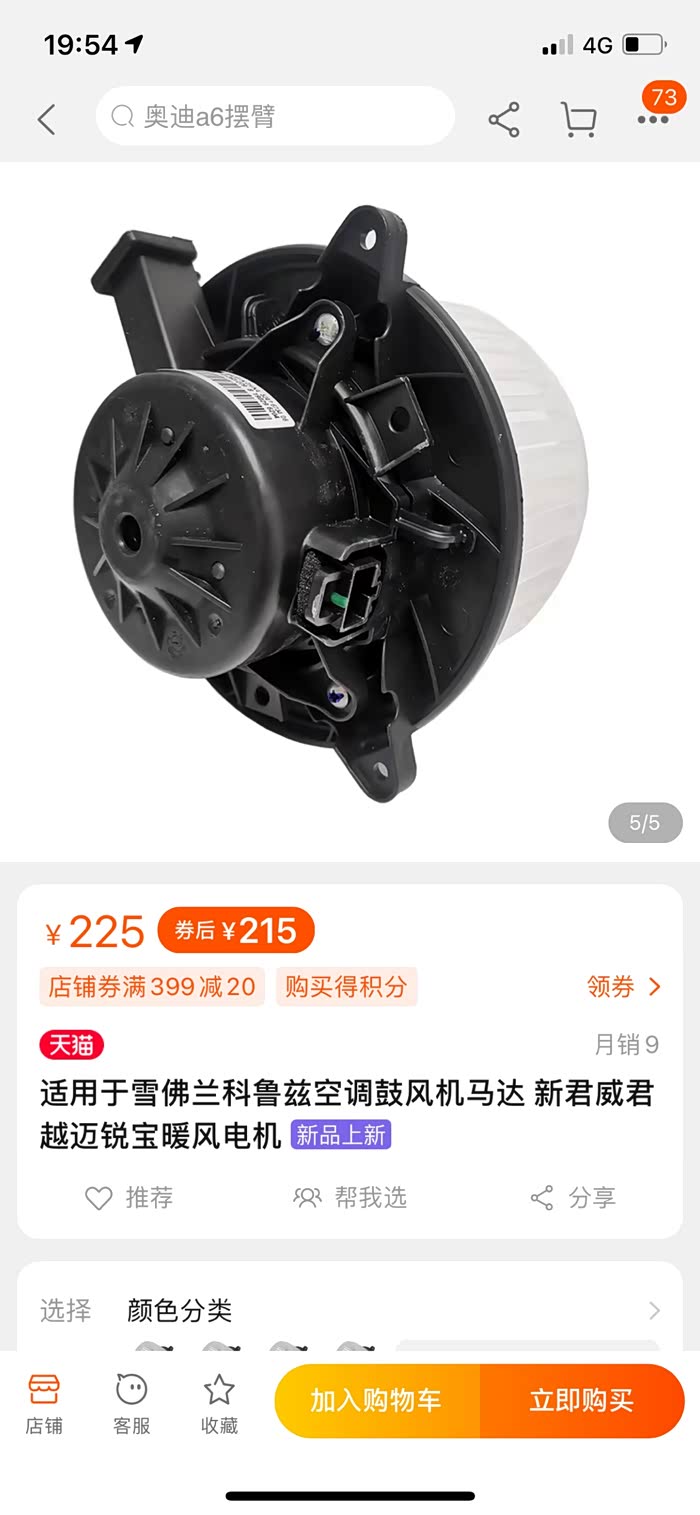The image size is (700, 1515).
Task: Open 帮我选 option
Action: 350,1197
